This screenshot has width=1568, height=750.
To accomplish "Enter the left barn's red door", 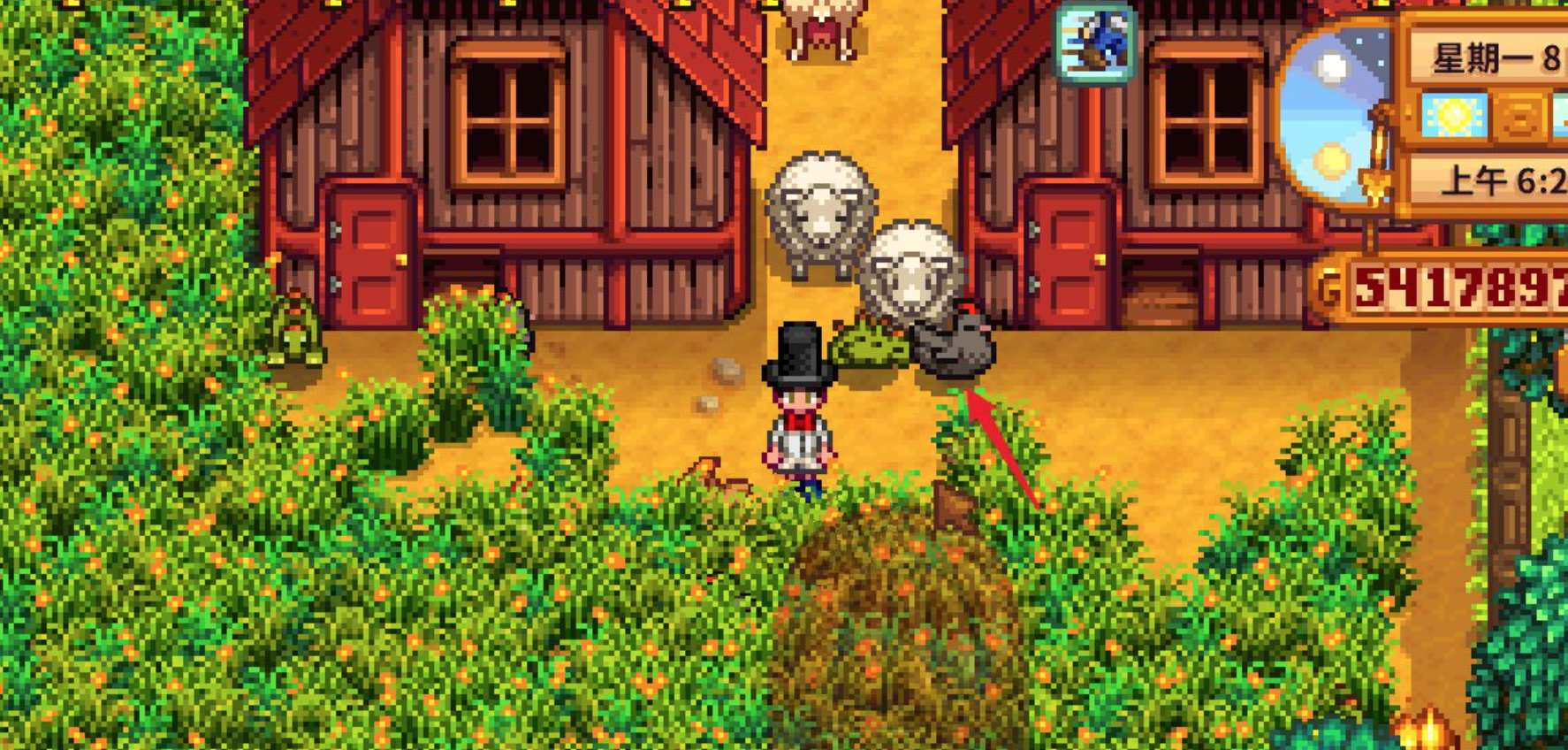I will (x=371, y=256).
